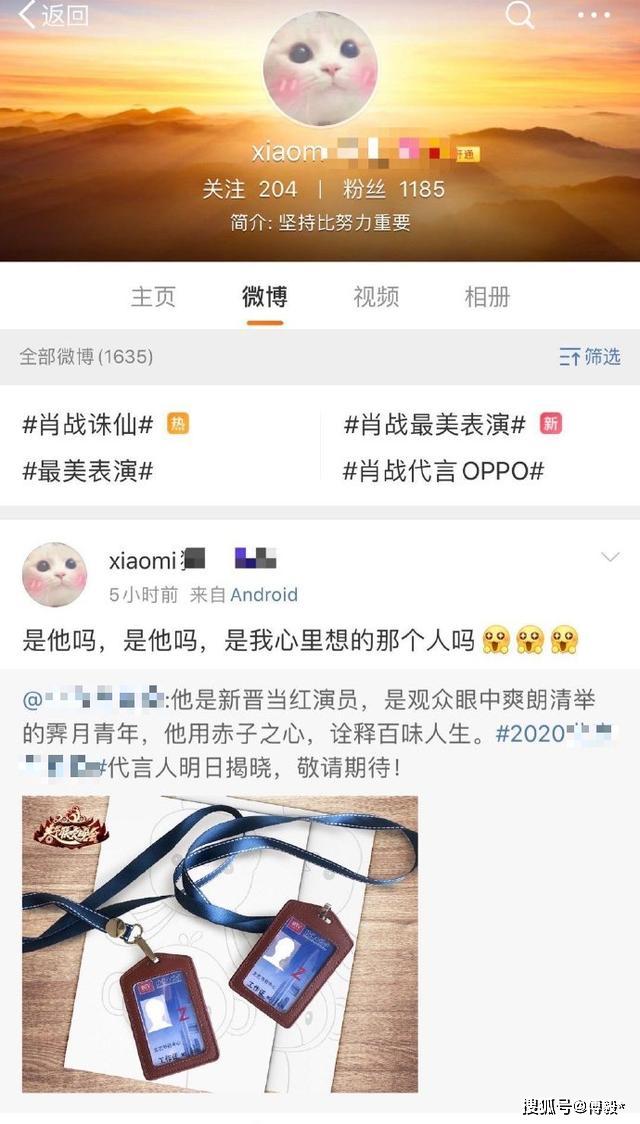Expand the post's dropdown chevron

609,557
